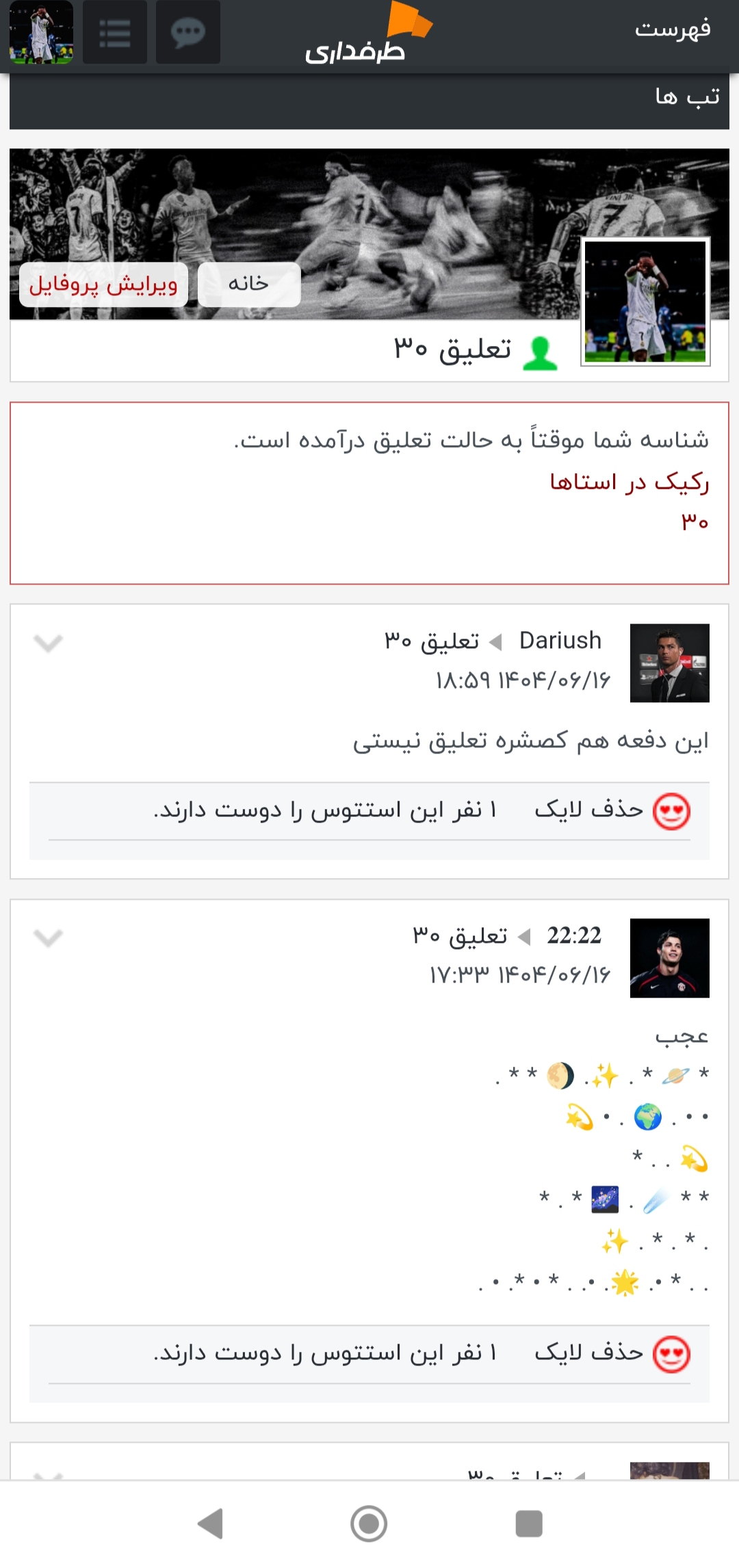Expand the chevron on 22:22's post
The width and height of the screenshot is (739, 1568).
48,938
